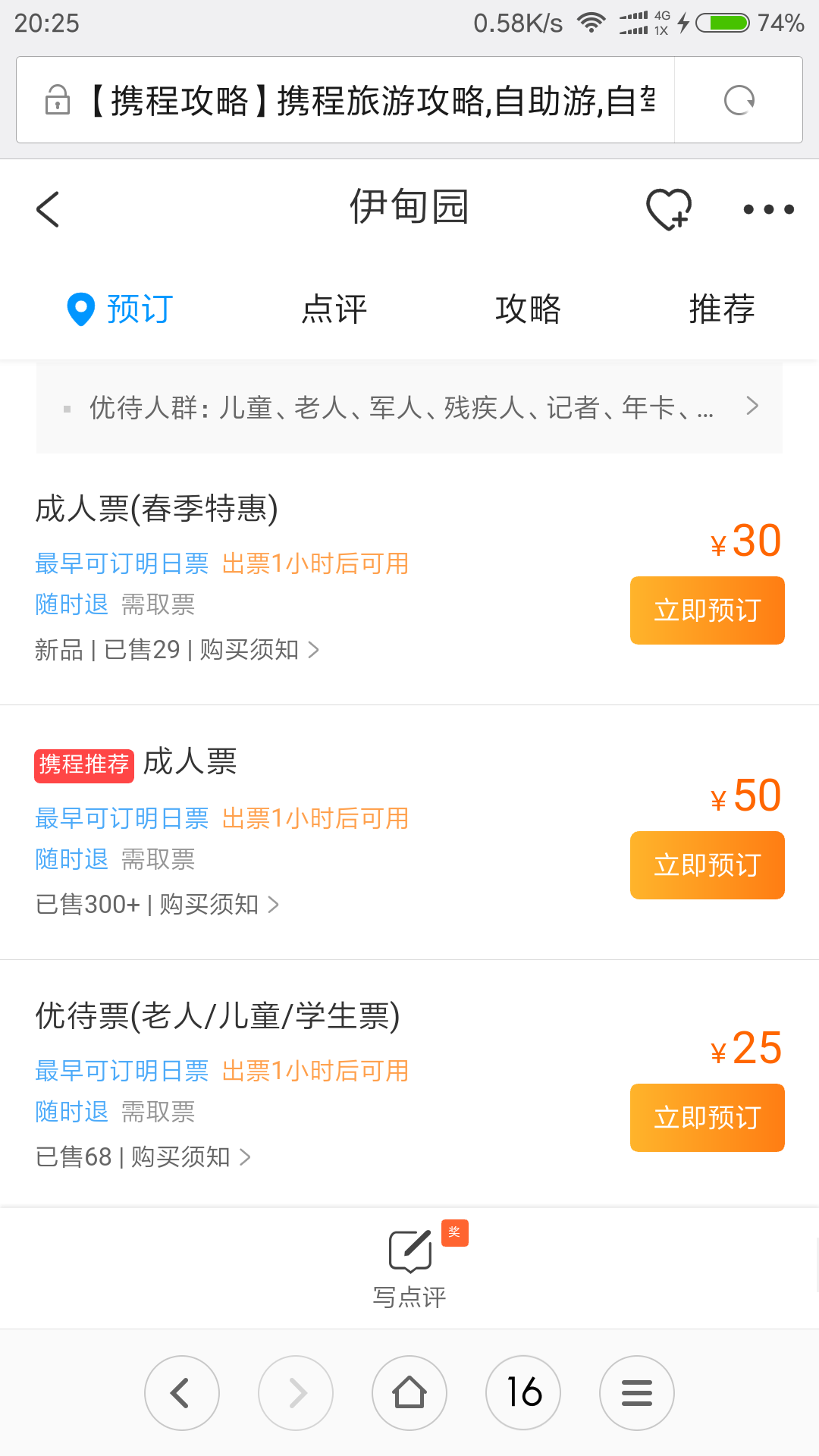View 购买须知 for the 携程推荐 成人票

[x=218, y=905]
